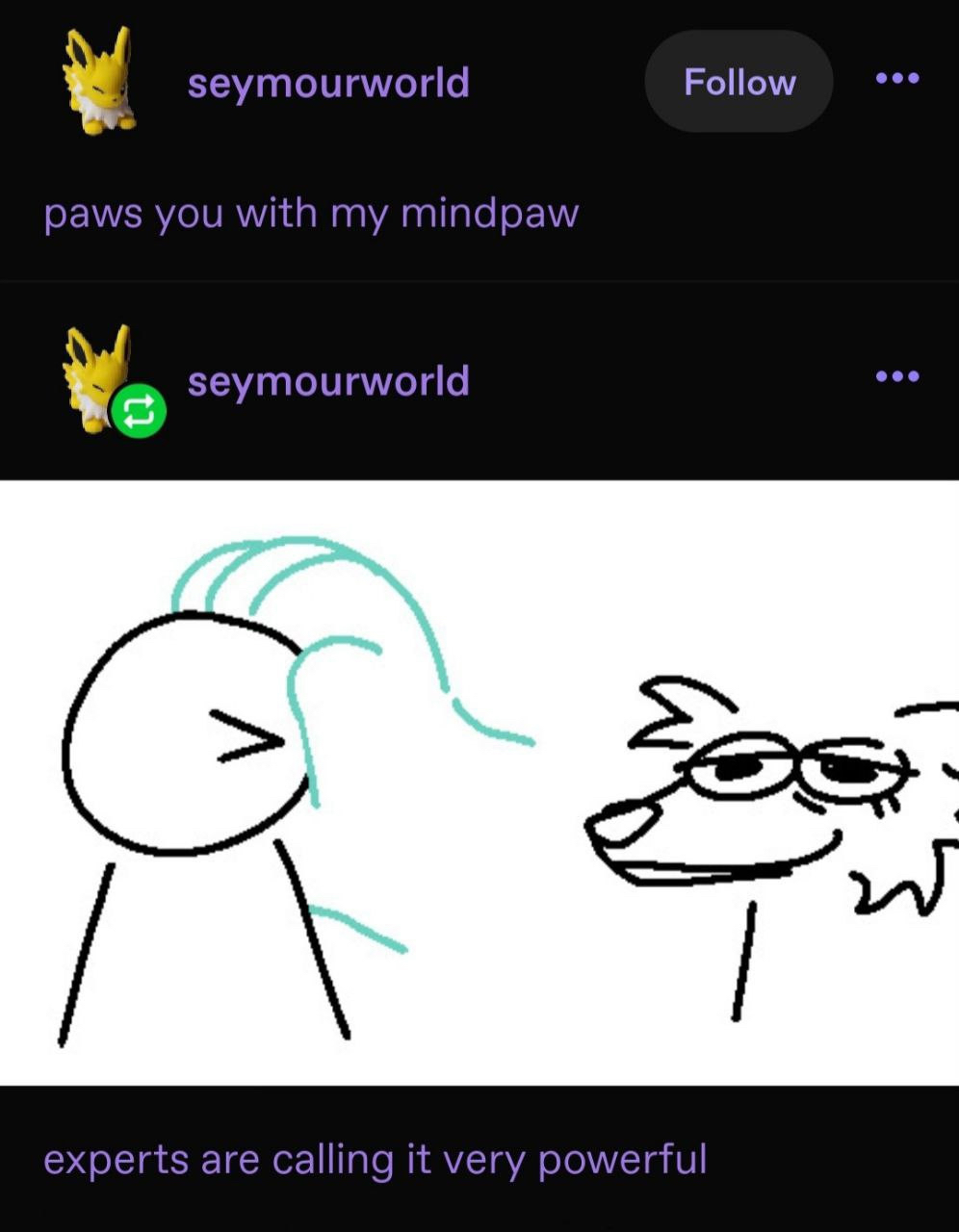Open seymourworld's blog from the reblog's username
959x1232 pixels.
328,381
